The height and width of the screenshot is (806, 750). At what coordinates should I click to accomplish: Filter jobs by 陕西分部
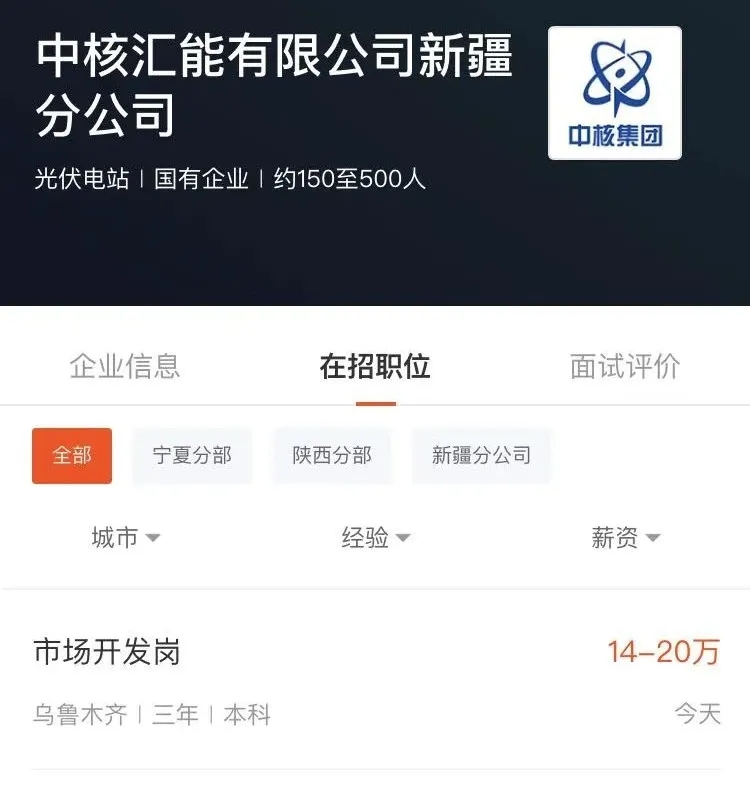click(332, 456)
